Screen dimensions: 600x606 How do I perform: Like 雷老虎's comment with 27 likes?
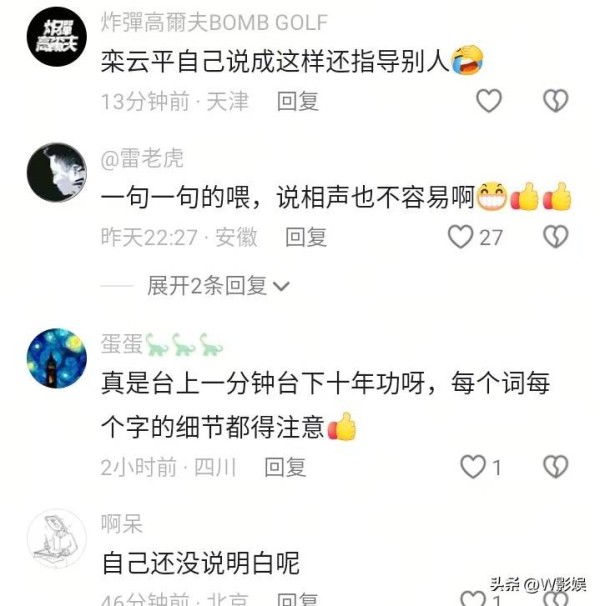tap(460, 237)
